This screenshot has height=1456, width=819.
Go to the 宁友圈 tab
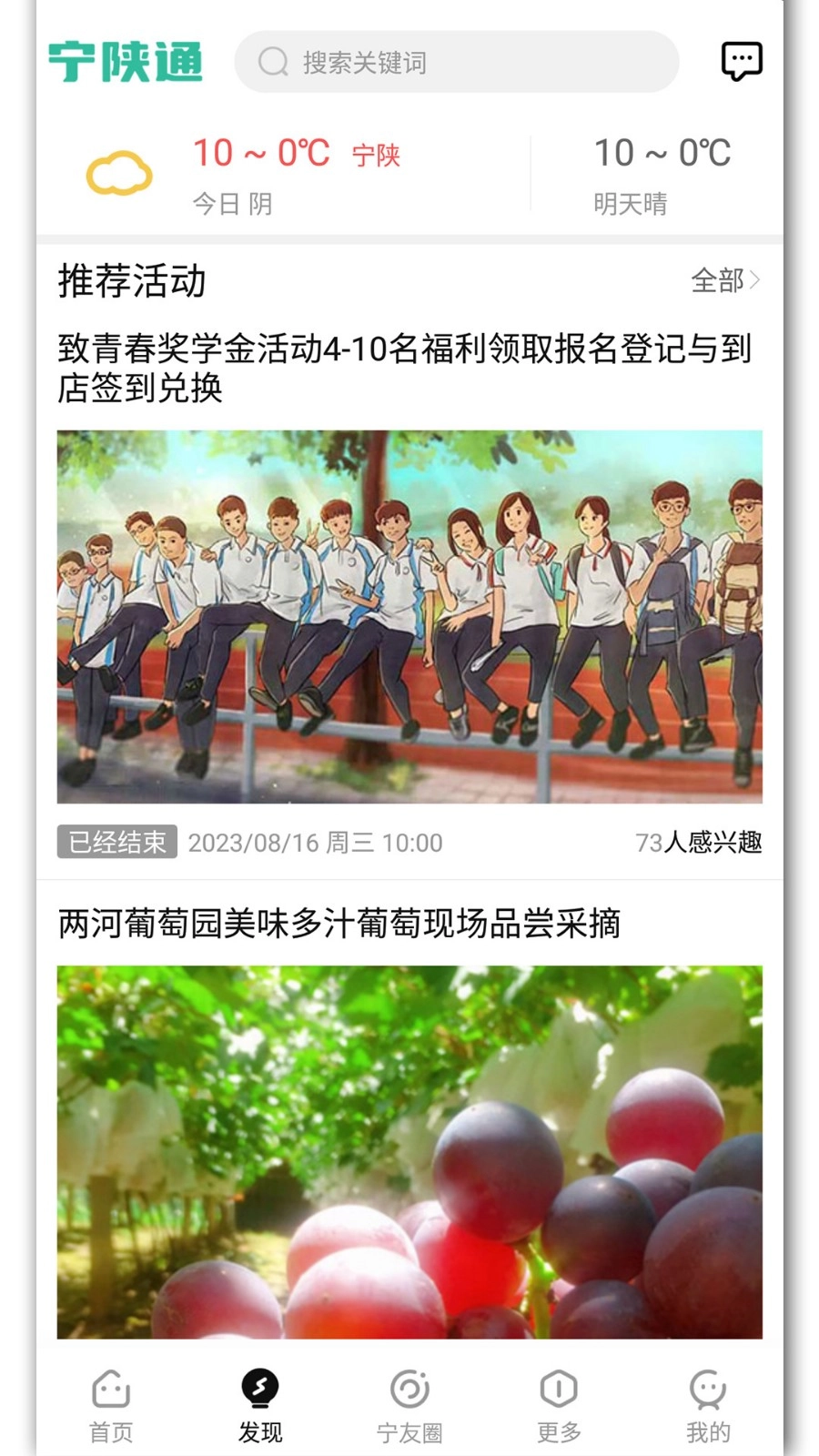[x=409, y=1407]
